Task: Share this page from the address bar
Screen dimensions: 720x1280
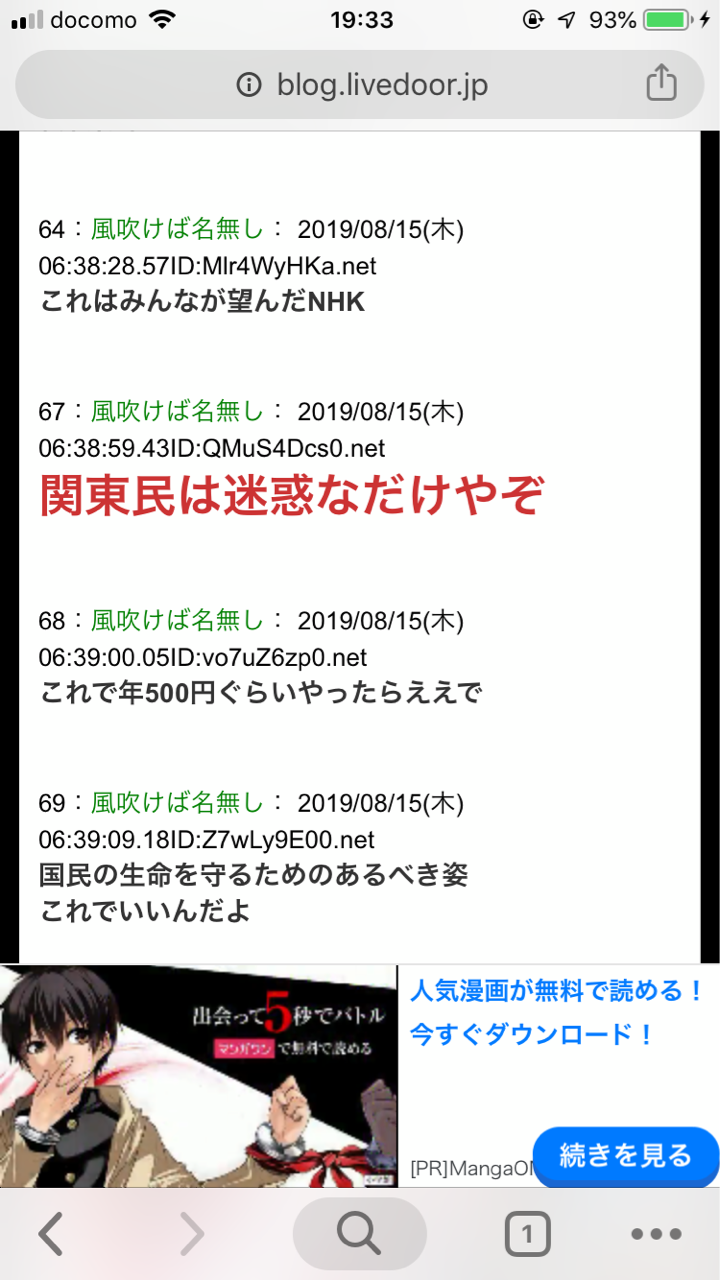Action: pyautogui.click(x=661, y=84)
